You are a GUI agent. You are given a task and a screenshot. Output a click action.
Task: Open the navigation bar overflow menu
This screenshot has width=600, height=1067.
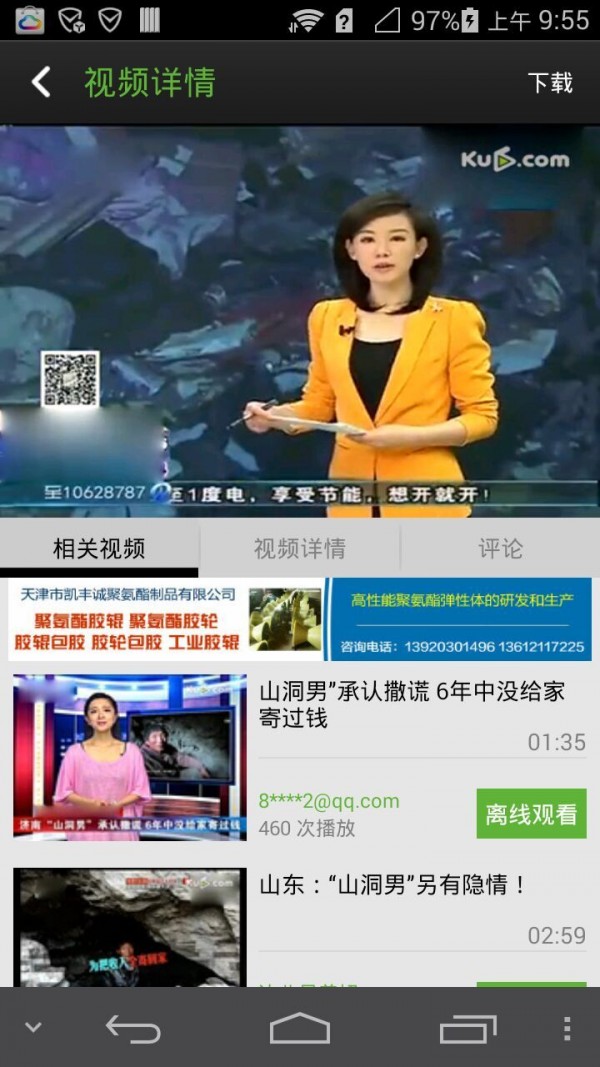click(566, 1028)
